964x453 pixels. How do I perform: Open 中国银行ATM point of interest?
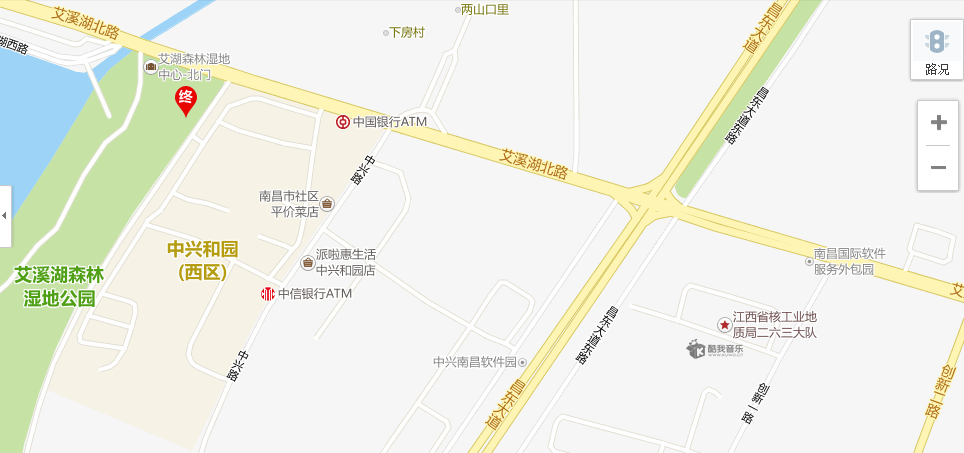[x=343, y=121]
